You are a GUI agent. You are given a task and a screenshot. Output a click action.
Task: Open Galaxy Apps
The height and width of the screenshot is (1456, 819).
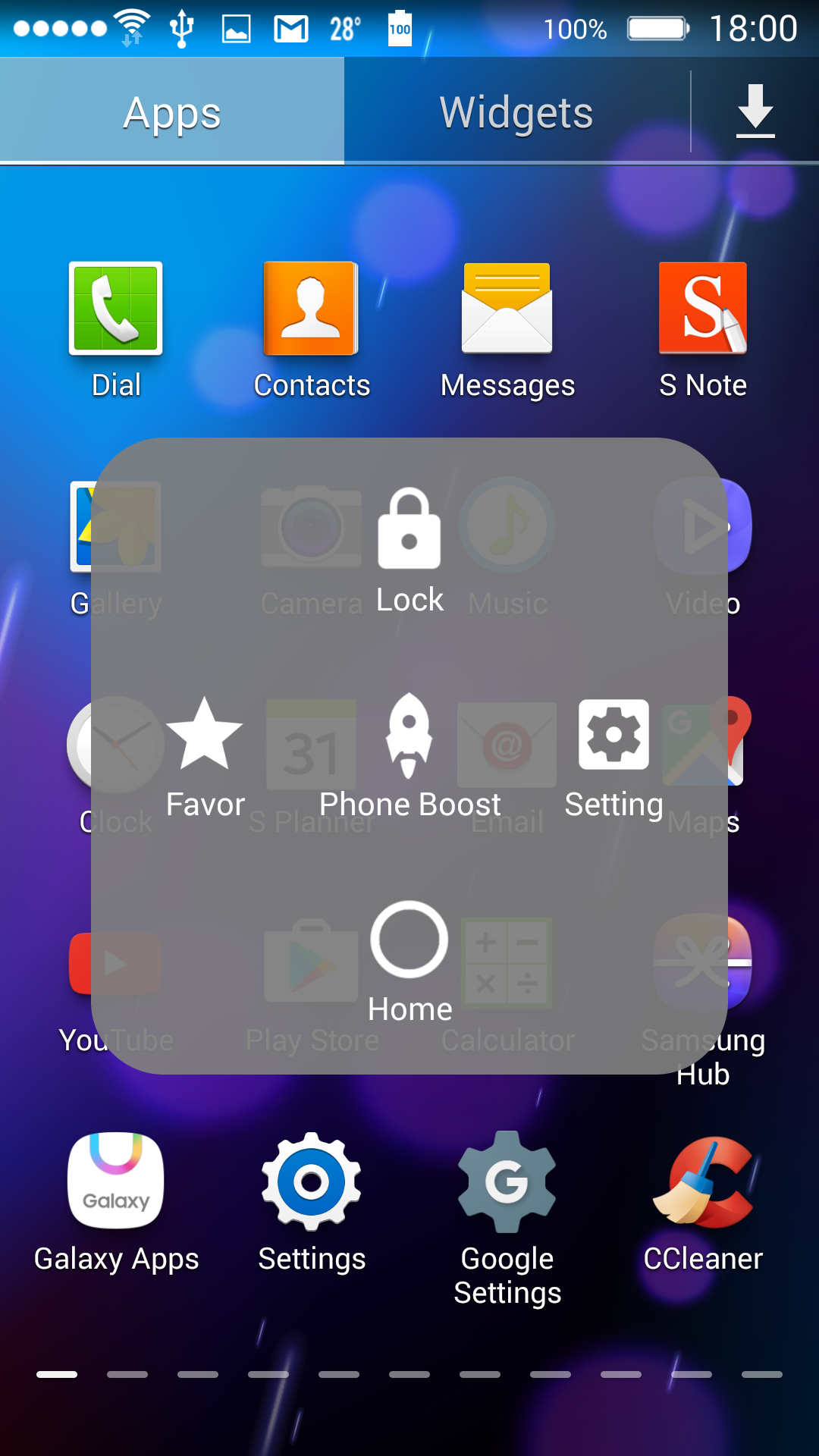116,1203
